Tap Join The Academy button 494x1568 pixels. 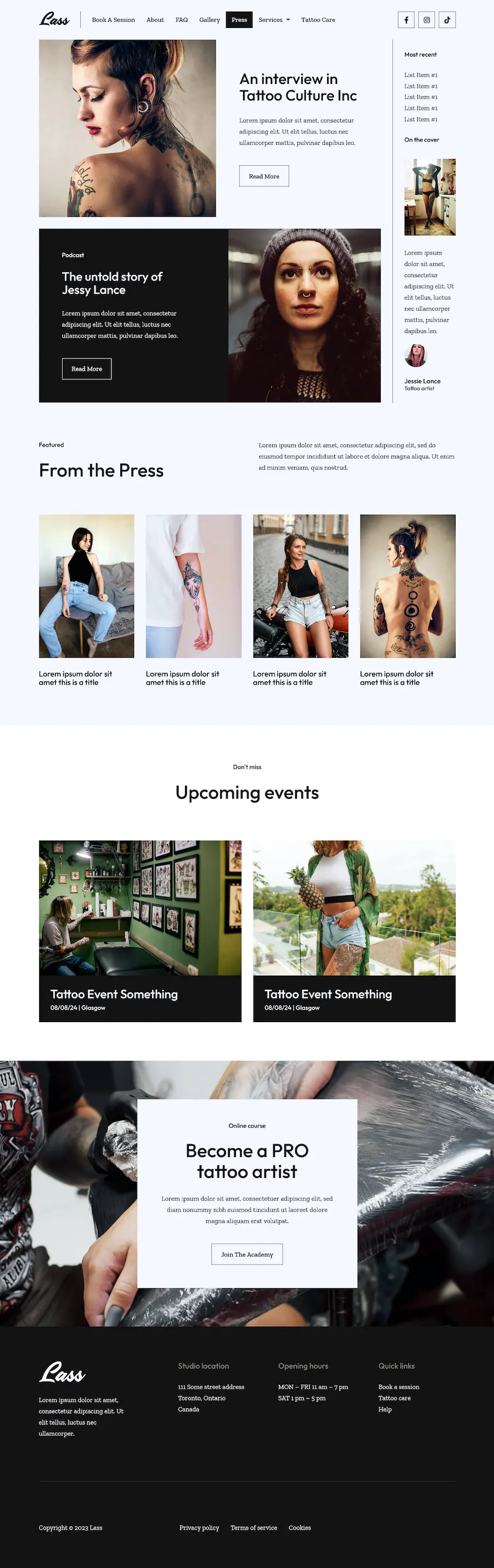pos(246,1255)
